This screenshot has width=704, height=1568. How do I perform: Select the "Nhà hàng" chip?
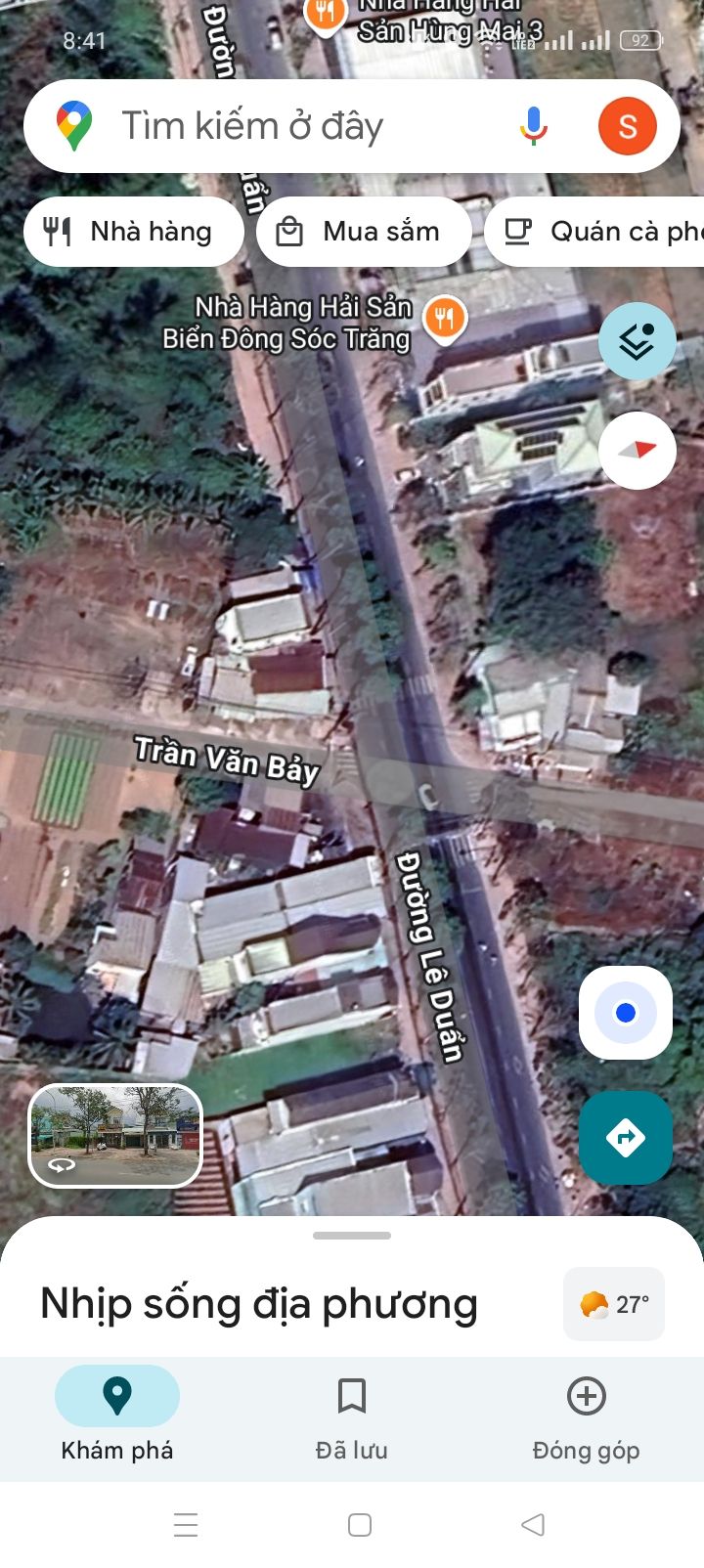(x=133, y=232)
